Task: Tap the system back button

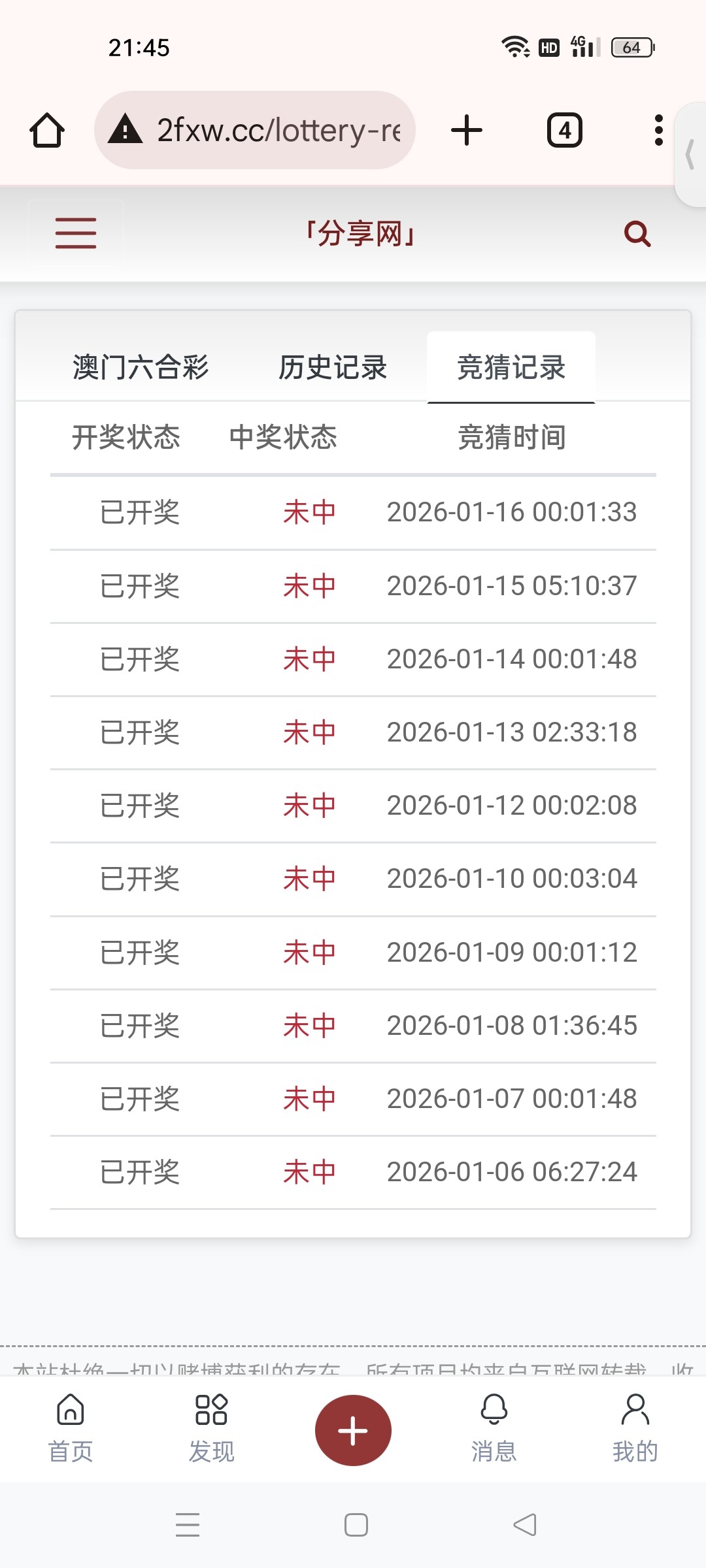Action: pyautogui.click(x=524, y=1525)
